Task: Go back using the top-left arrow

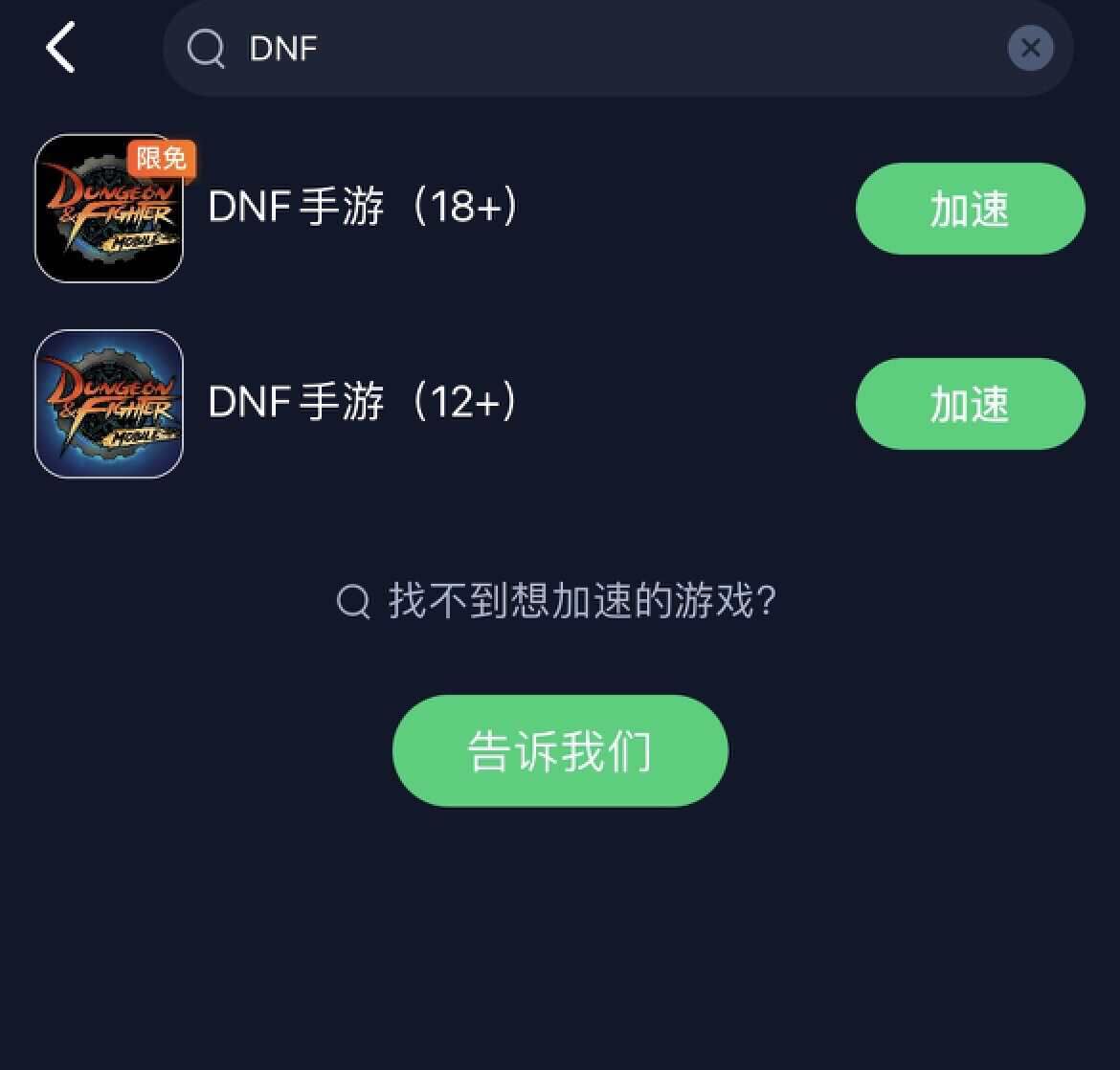Action: (x=60, y=48)
